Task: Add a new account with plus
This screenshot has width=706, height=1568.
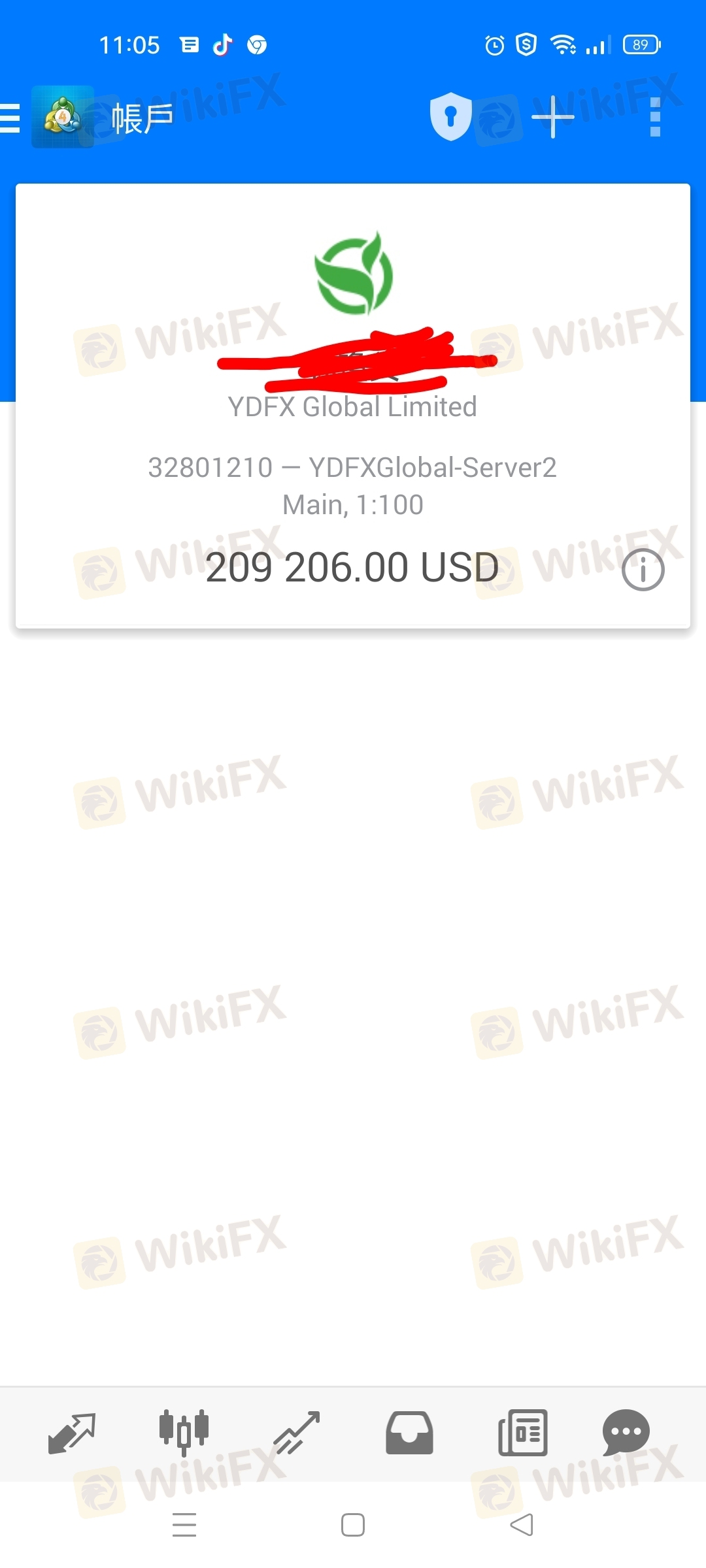Action: pyautogui.click(x=552, y=117)
